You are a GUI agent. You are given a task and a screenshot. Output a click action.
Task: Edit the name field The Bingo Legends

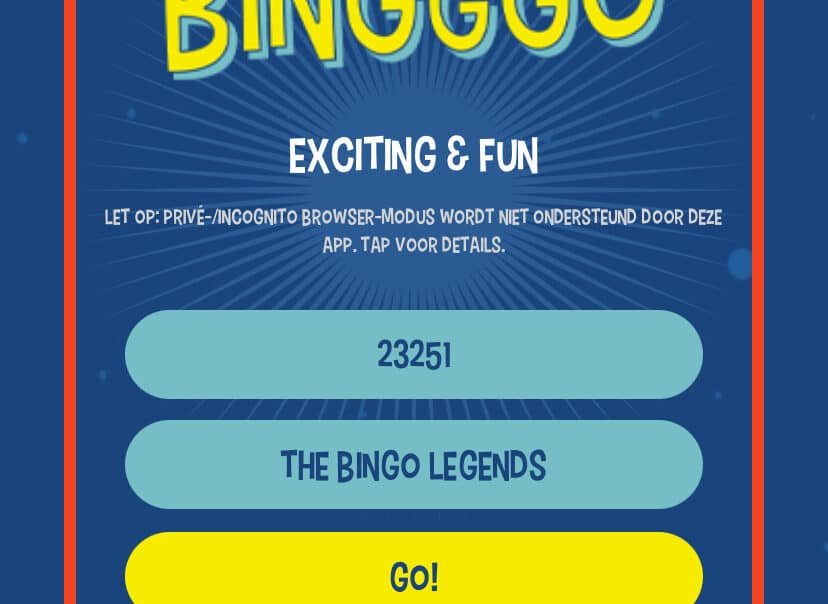pos(413,465)
